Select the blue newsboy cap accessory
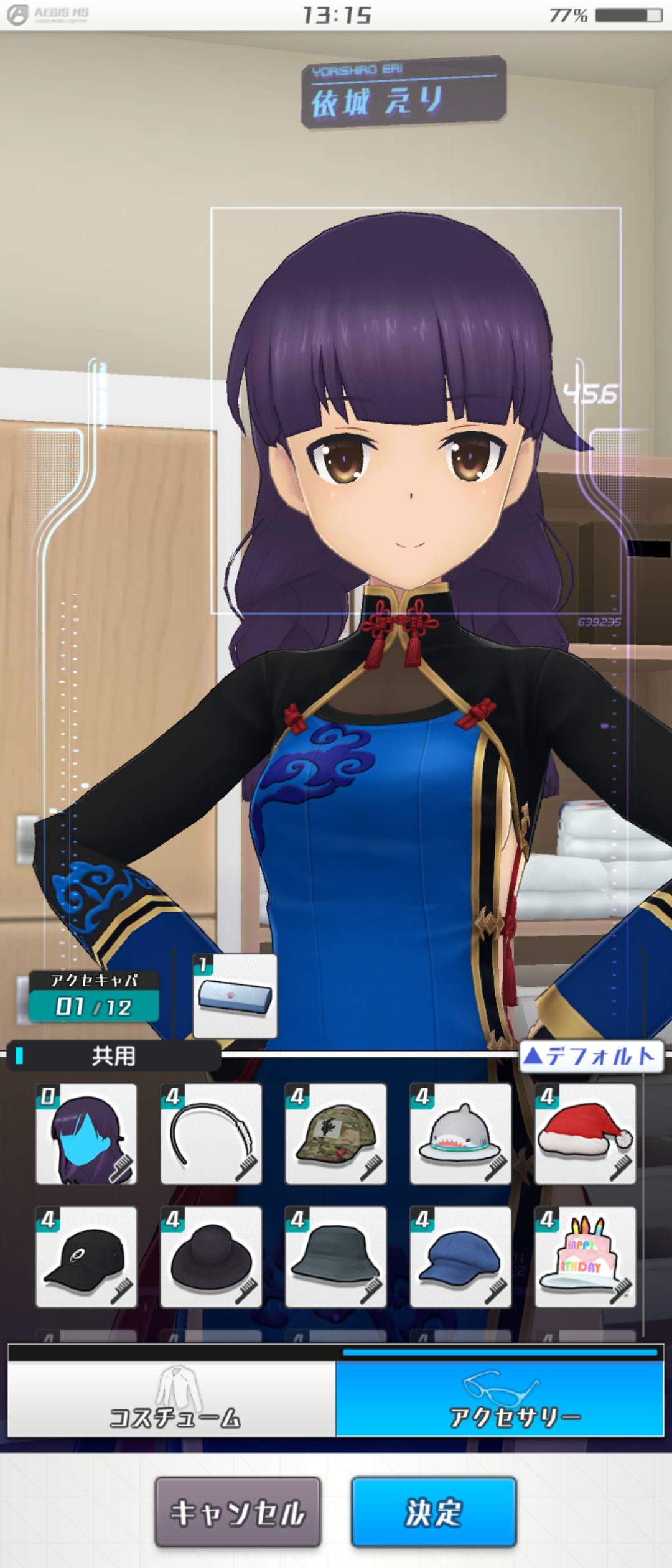 click(x=460, y=1257)
